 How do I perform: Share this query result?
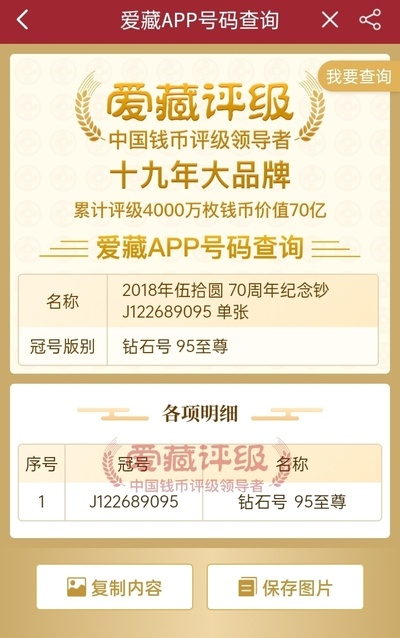(370, 20)
